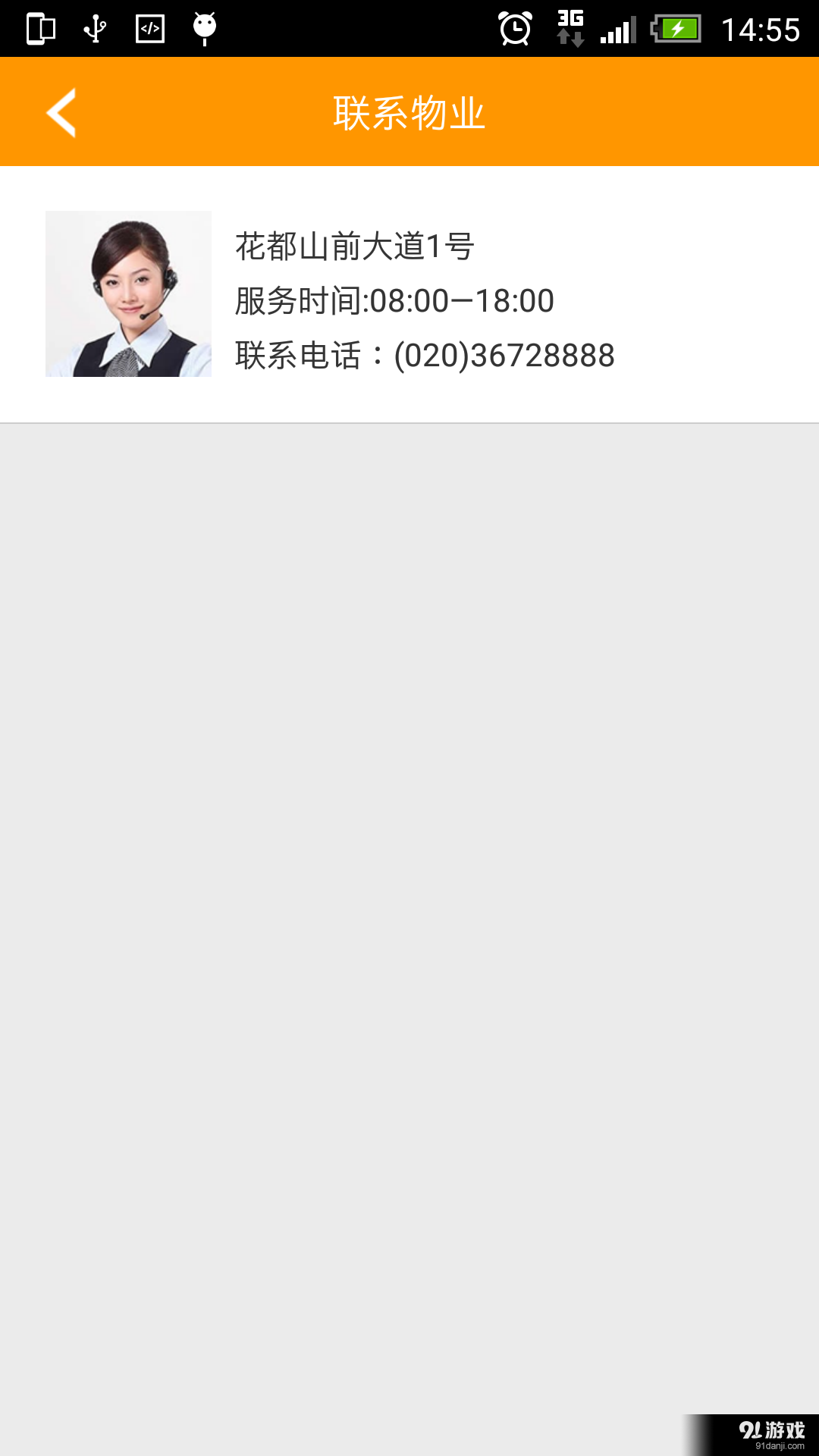Open the USB connection status icon
This screenshot has width=819, height=1456.
click(x=94, y=29)
